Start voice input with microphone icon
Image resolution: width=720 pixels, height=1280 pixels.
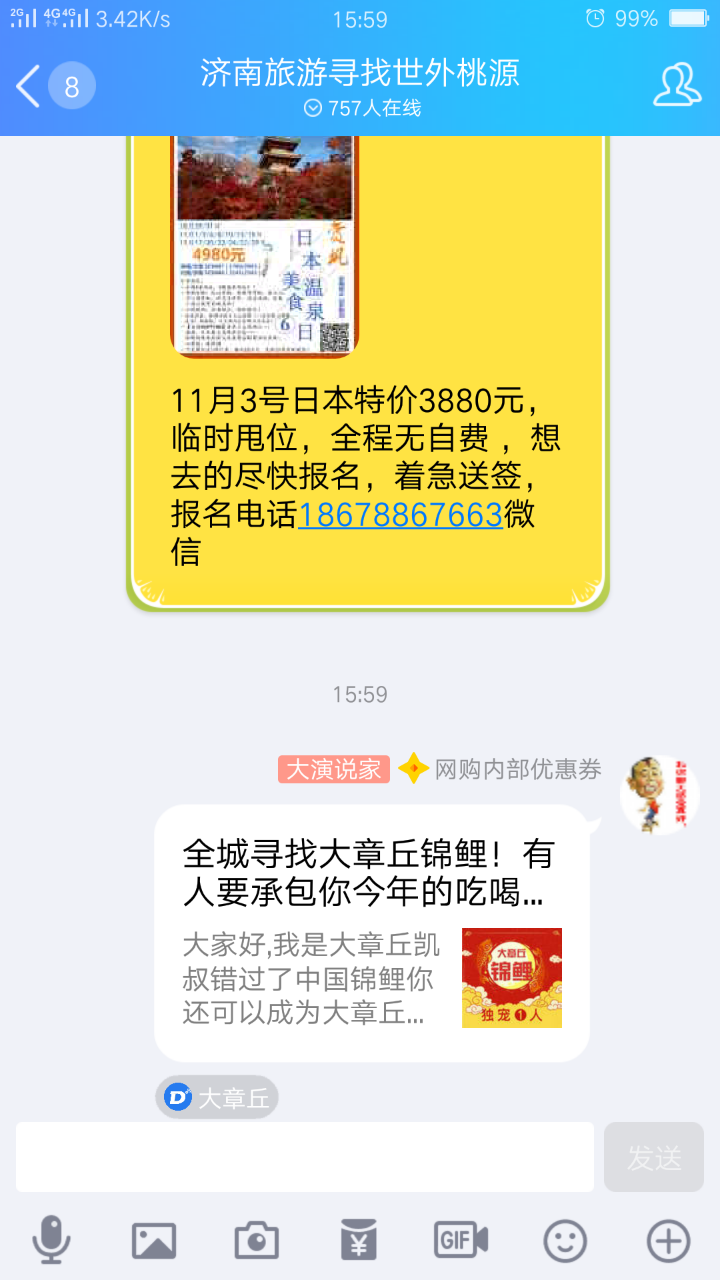51,1241
